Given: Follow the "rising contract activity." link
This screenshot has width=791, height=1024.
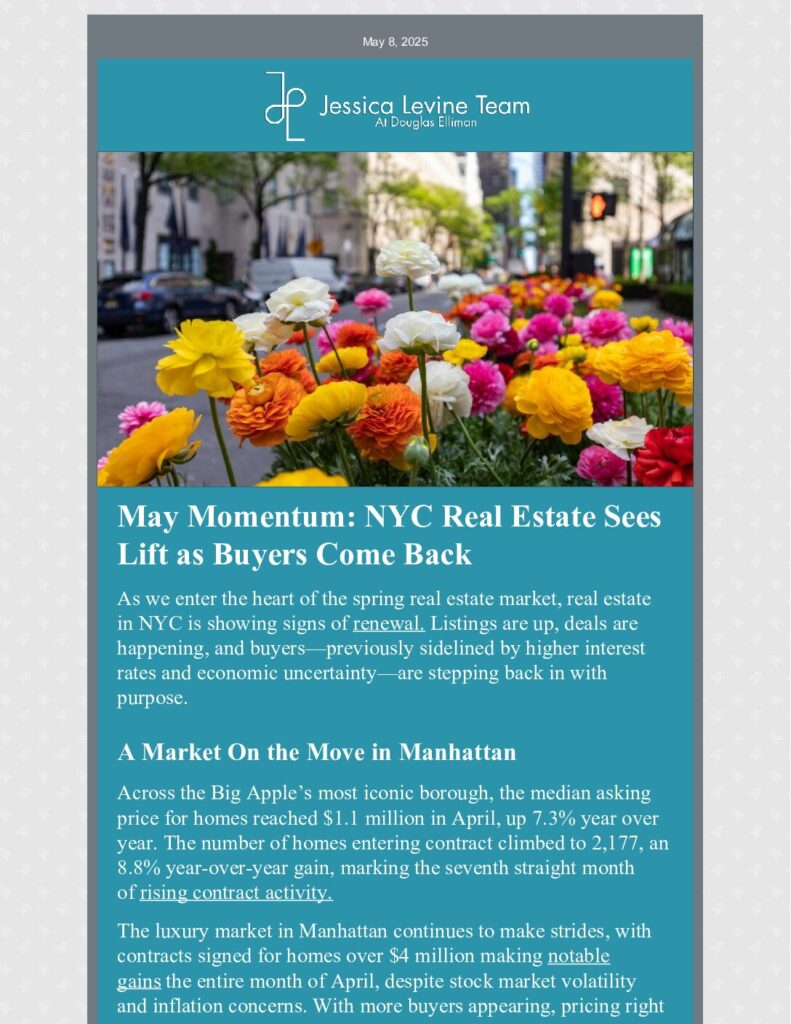Looking at the screenshot, I should 236,893.
